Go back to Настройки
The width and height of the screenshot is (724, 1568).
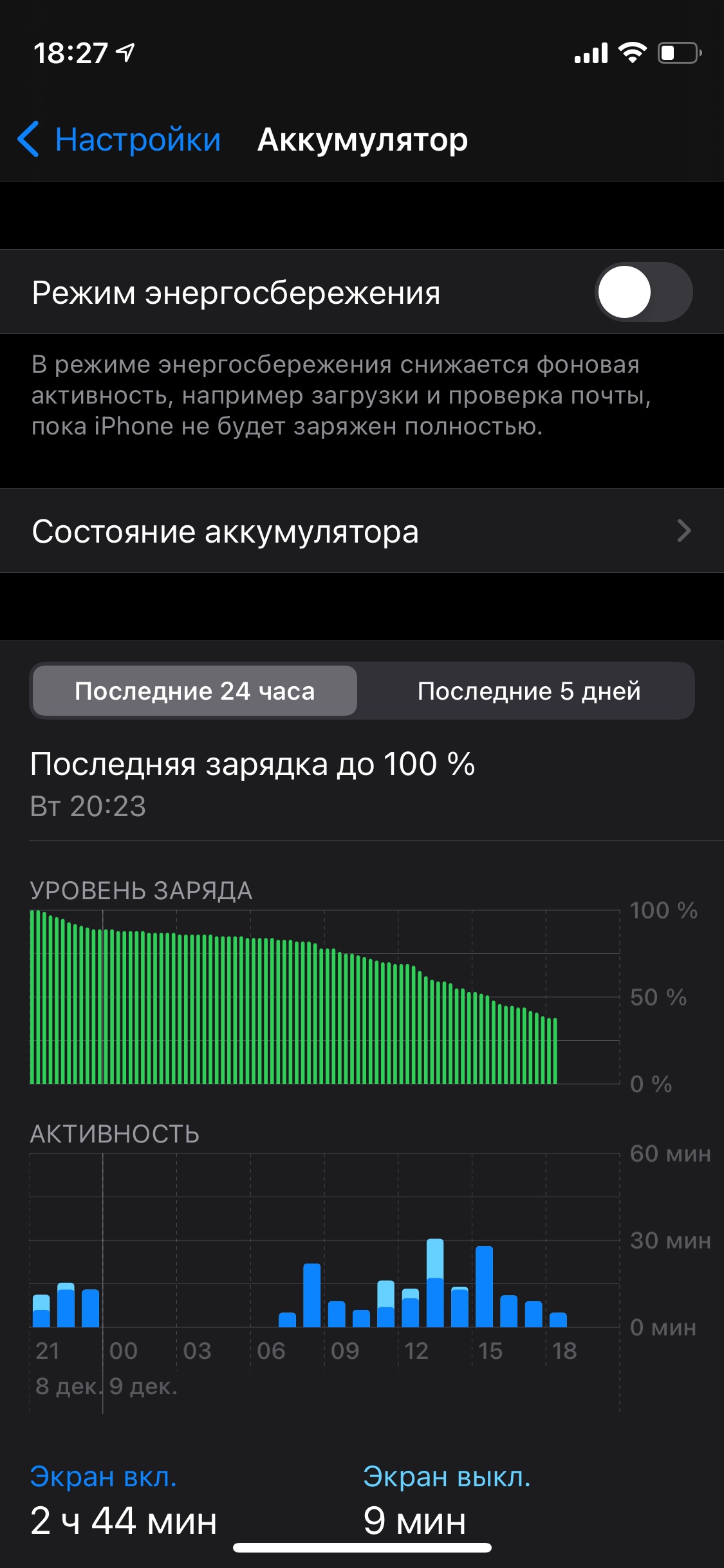click(119, 139)
